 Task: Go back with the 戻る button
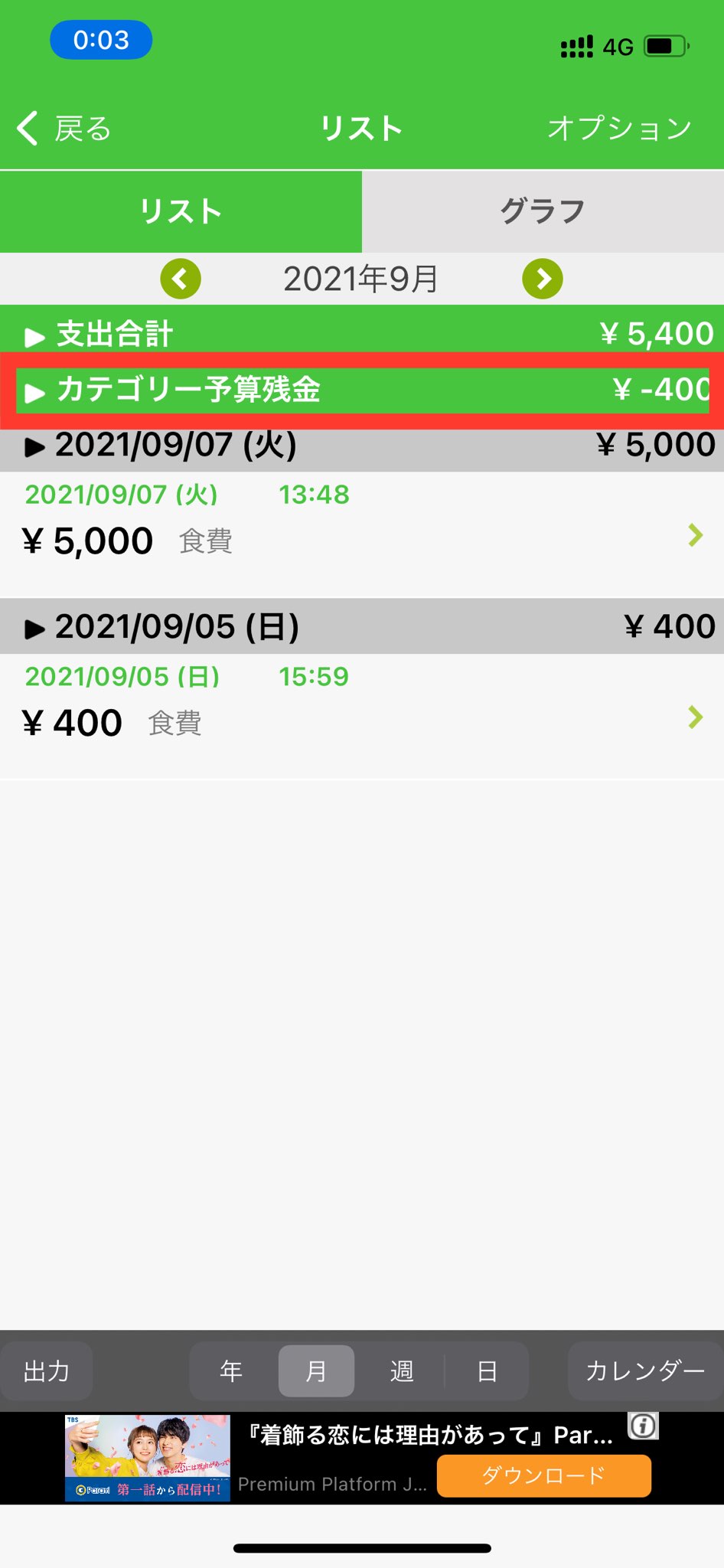click(65, 129)
